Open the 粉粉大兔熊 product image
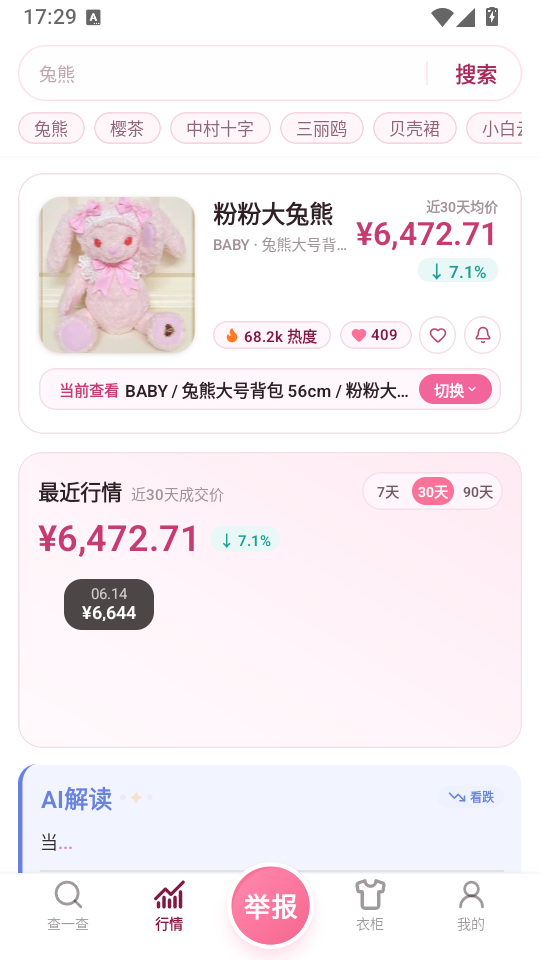 [117, 275]
